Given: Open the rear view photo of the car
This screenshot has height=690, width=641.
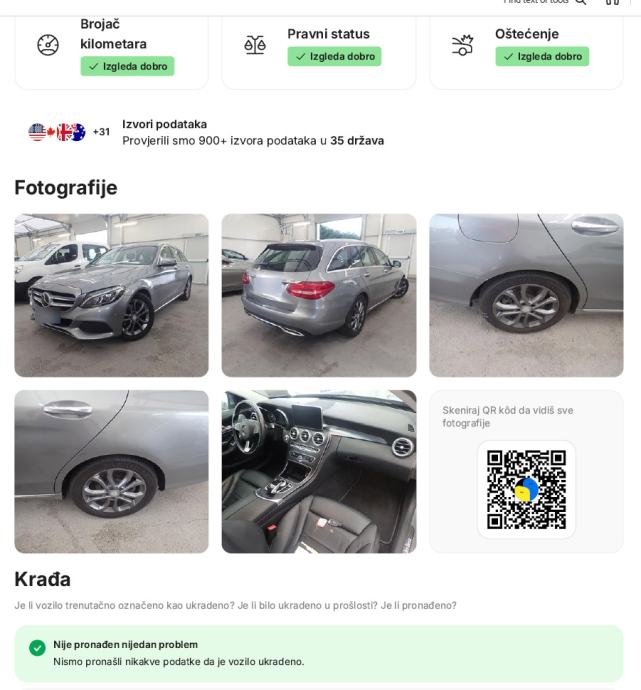Looking at the screenshot, I should pos(318,295).
